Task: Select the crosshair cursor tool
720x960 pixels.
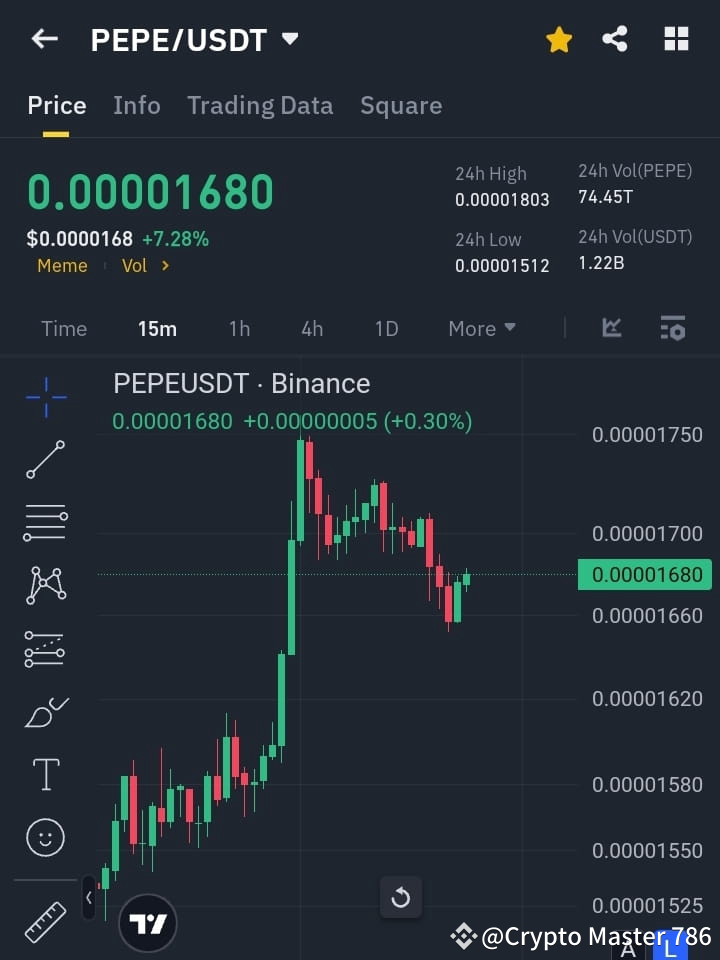Action: click(x=45, y=397)
